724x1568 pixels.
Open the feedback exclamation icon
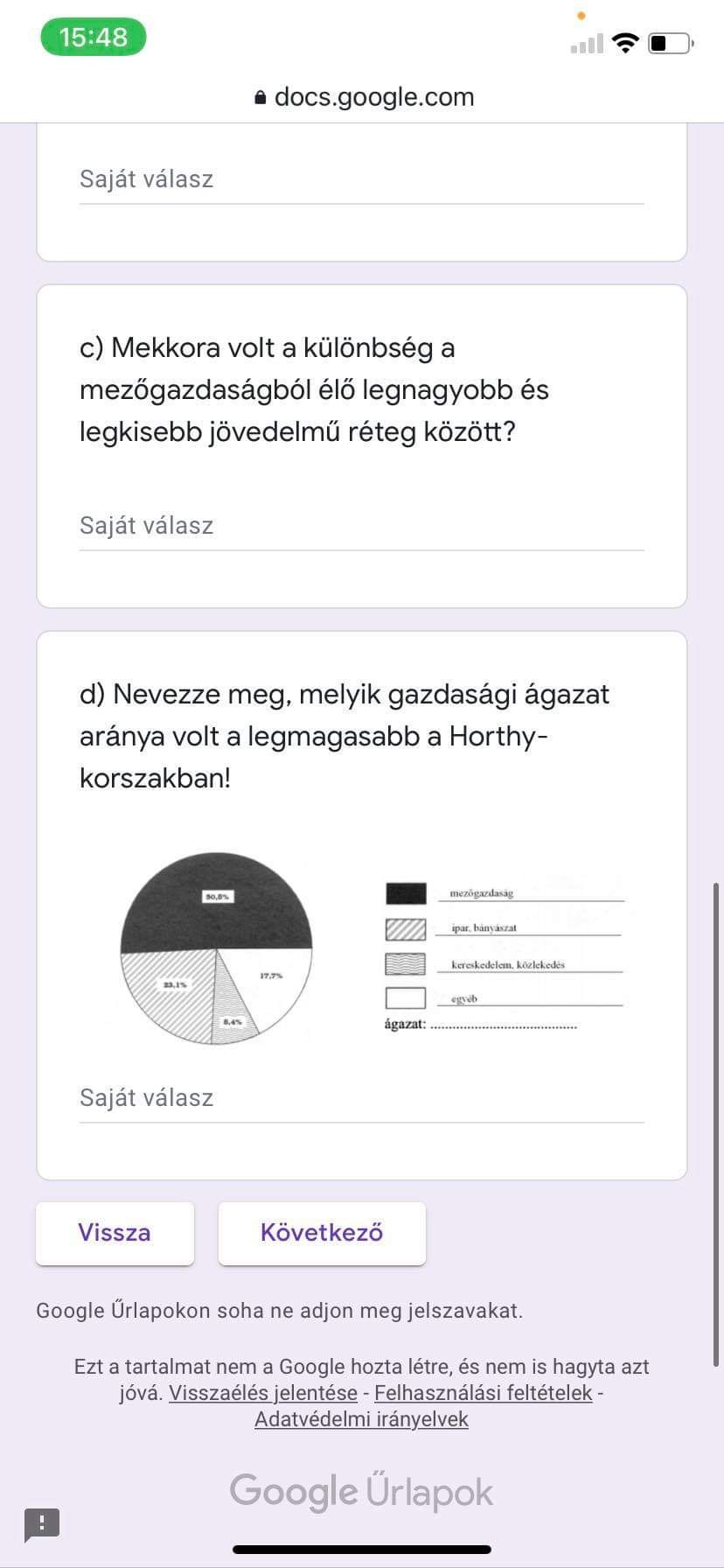[41, 1523]
